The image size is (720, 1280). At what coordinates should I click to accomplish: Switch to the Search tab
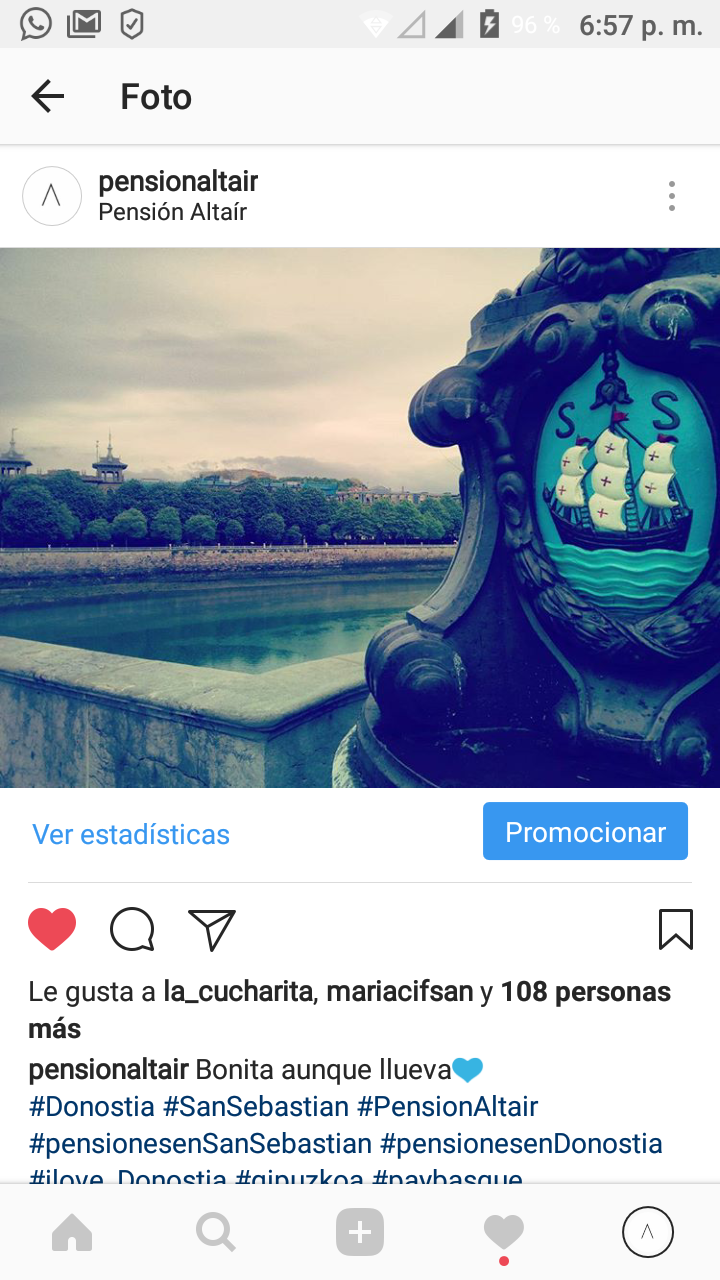point(216,1233)
